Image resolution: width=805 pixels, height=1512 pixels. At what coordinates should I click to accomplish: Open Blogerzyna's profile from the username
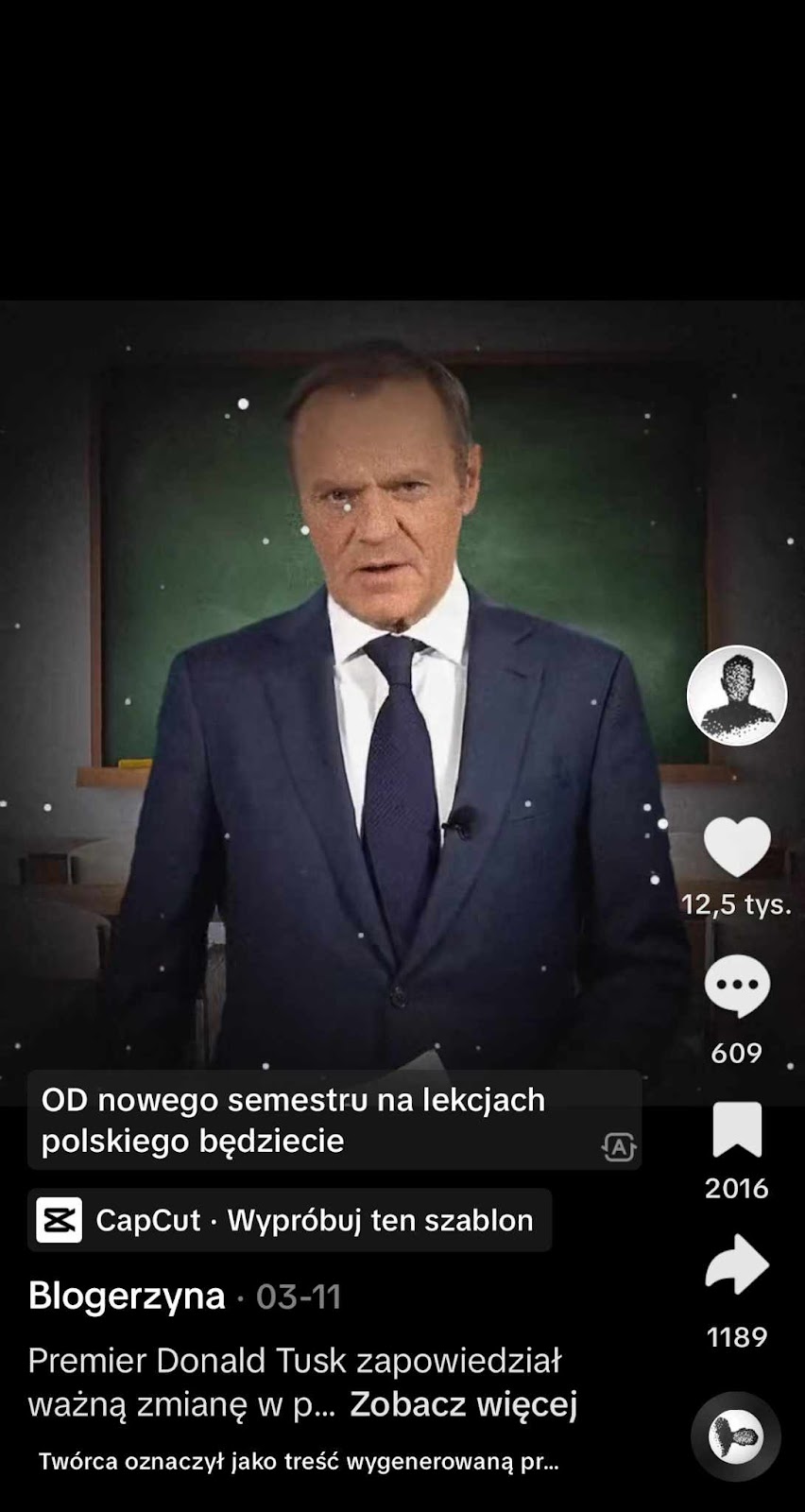tap(127, 1296)
